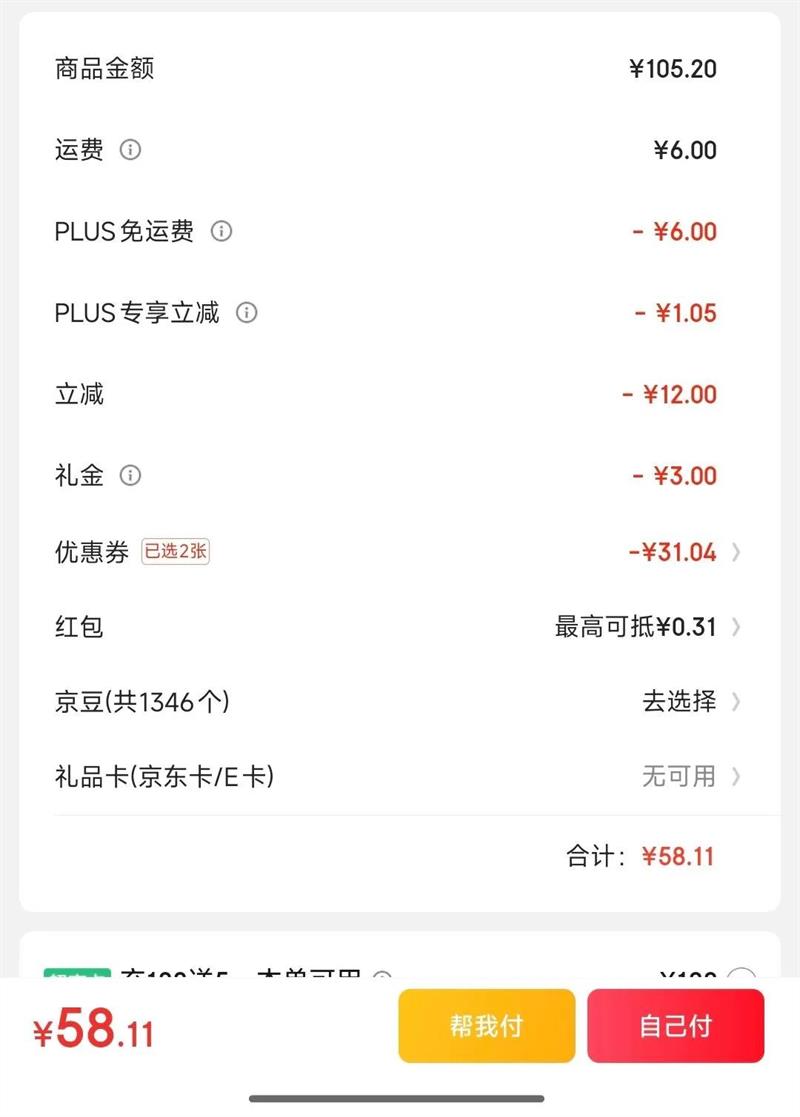Tap the yellow 帮我付 button
Viewport: 800px width, 1117px height.
coord(486,1025)
